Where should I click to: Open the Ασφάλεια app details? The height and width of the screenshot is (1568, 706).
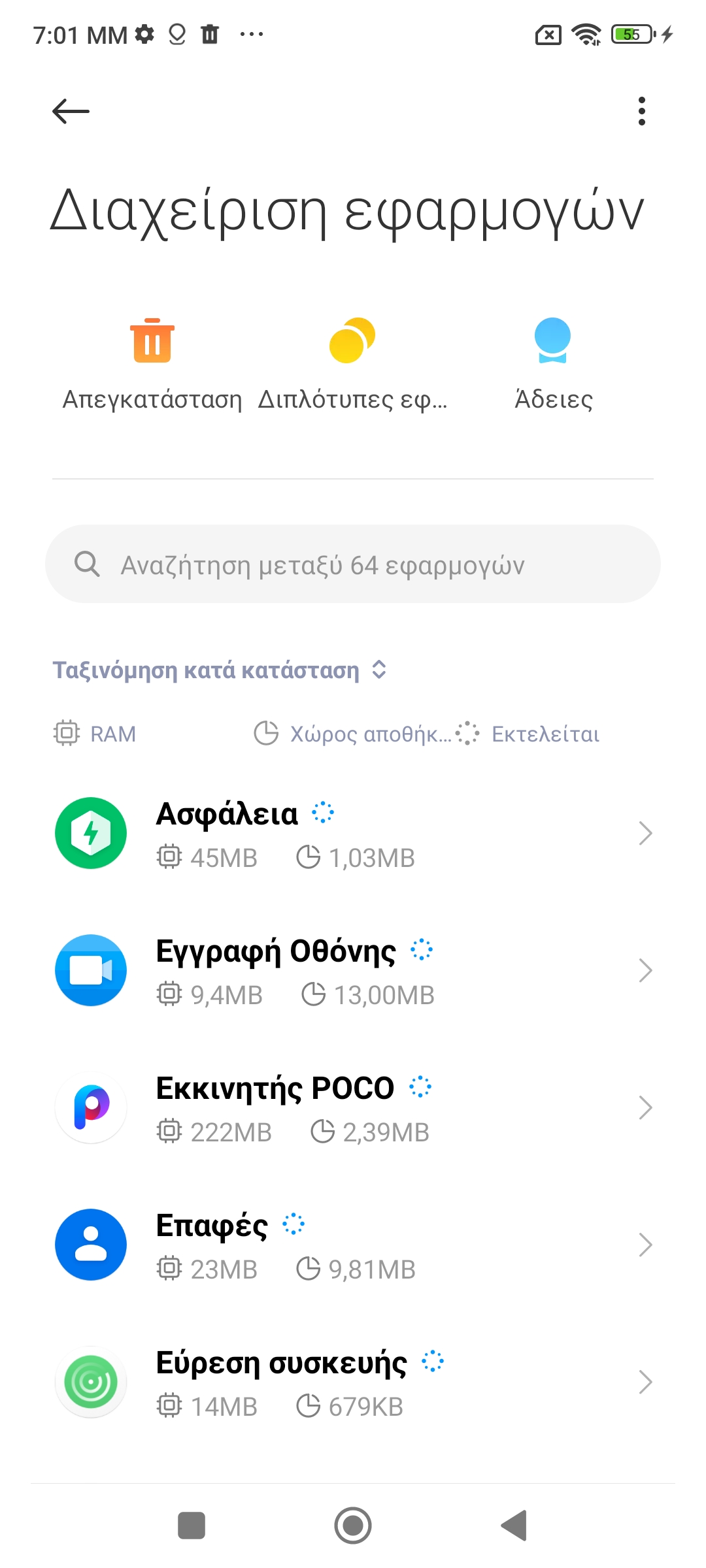[x=353, y=833]
